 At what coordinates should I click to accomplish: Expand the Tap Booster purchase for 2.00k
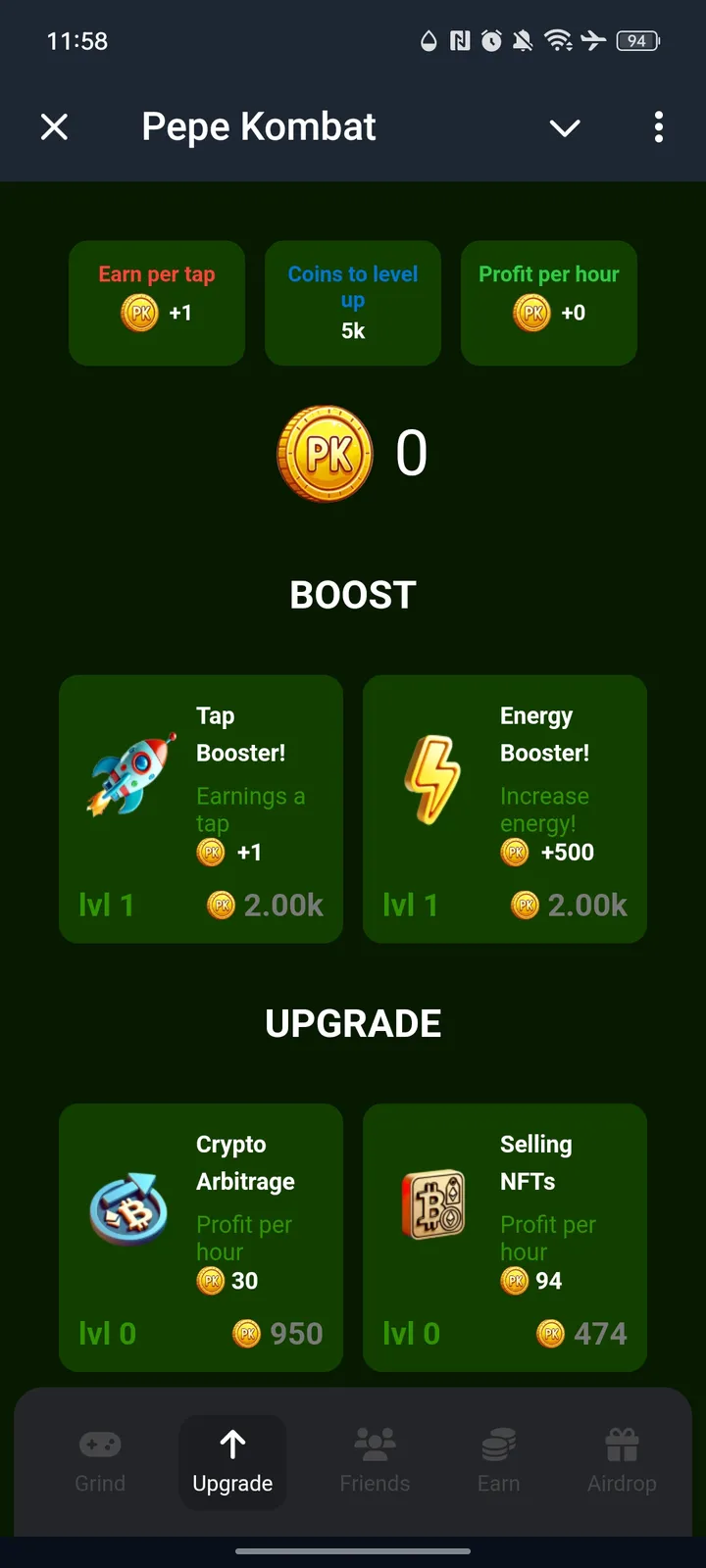tap(265, 905)
